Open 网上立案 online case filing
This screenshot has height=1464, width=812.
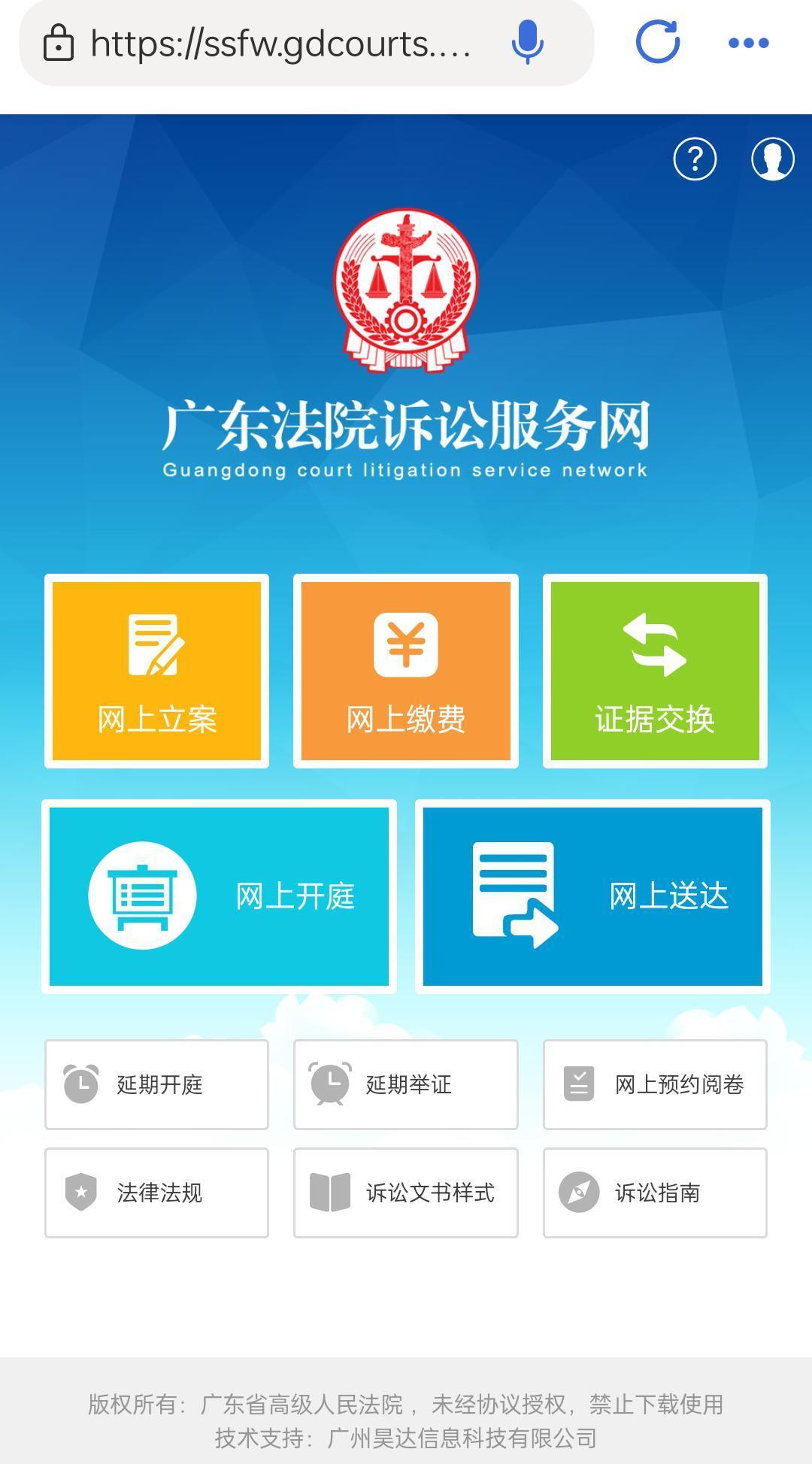pos(156,671)
